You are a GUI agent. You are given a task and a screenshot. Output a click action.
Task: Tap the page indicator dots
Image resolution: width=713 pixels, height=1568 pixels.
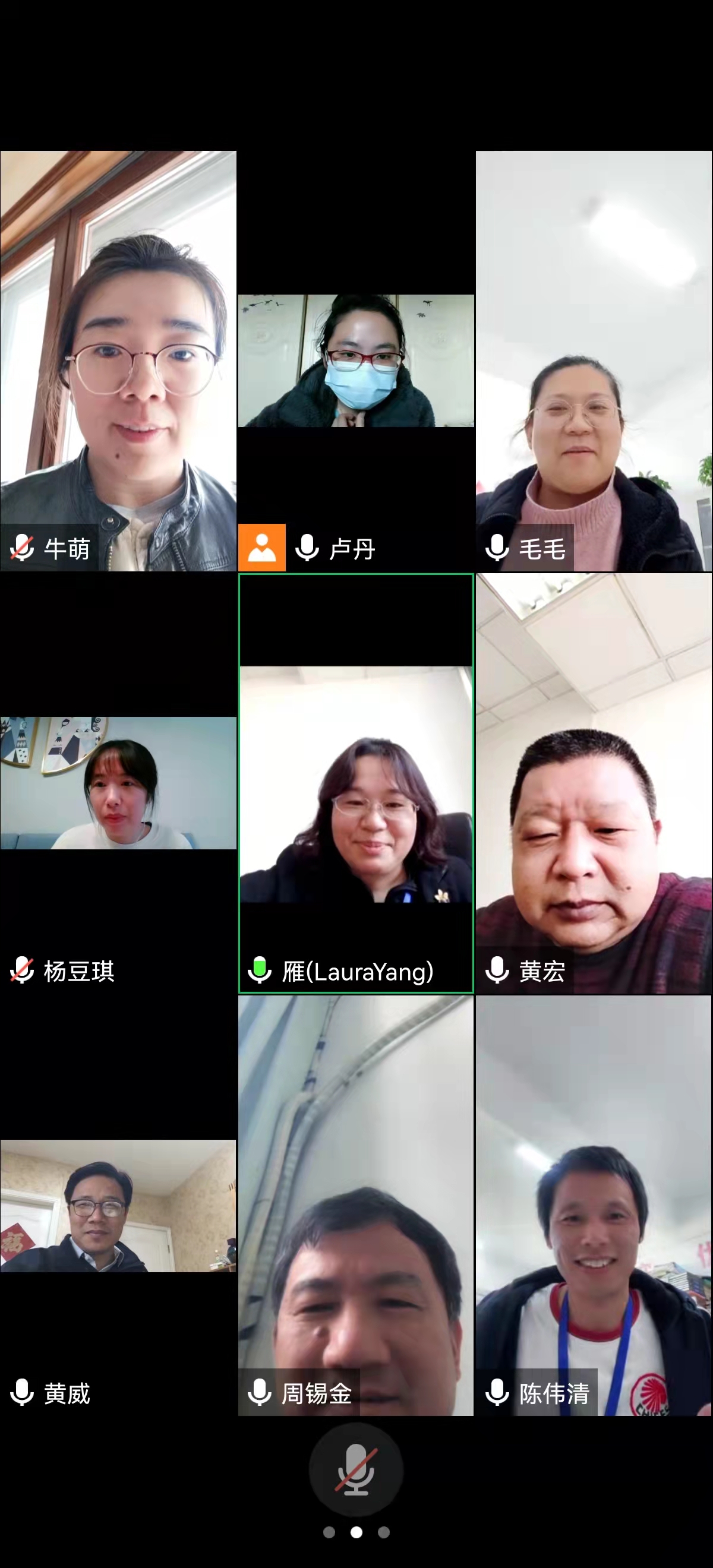(x=356, y=1533)
